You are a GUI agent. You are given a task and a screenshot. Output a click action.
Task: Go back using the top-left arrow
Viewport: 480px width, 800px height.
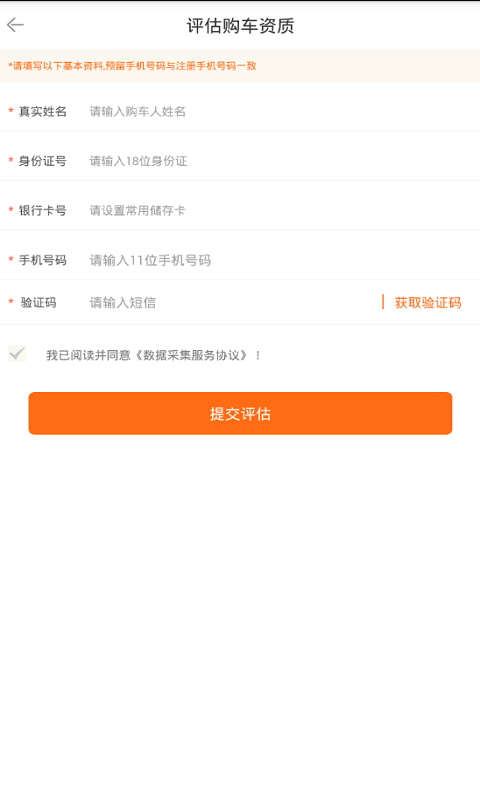pos(15,24)
